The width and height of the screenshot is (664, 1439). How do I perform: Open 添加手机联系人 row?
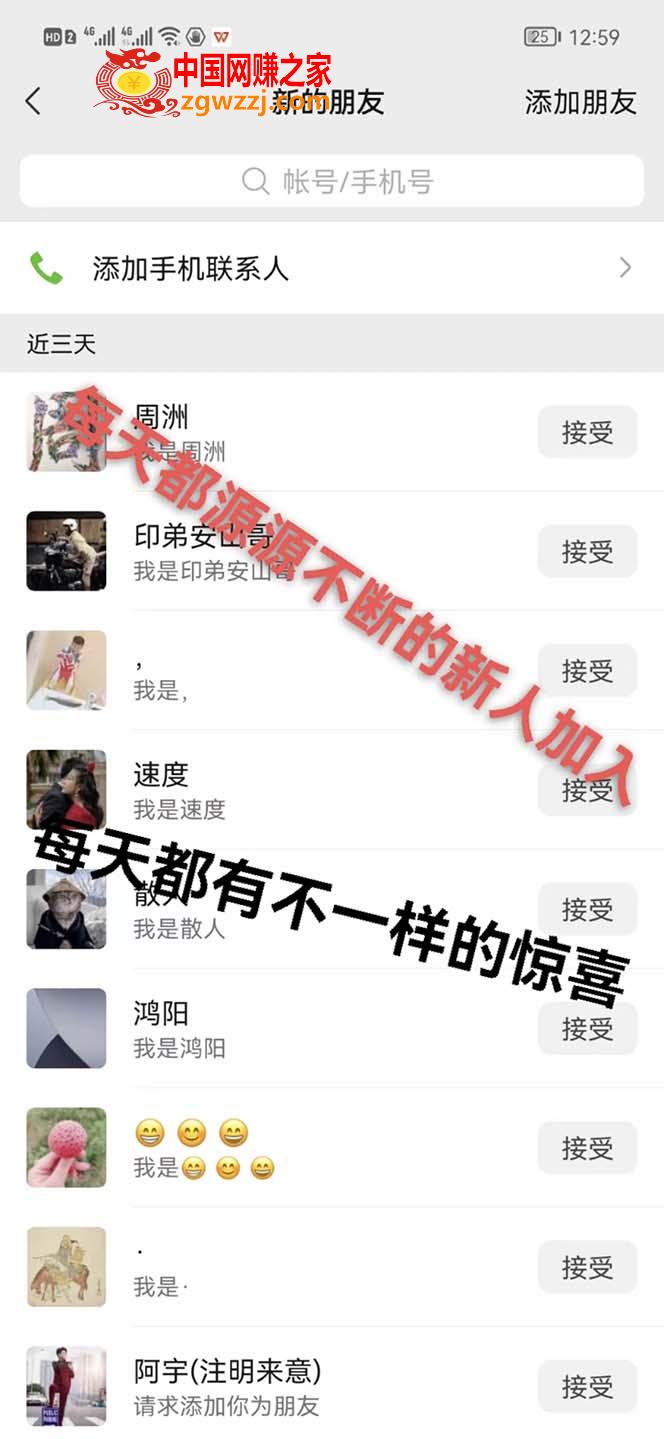(332, 268)
